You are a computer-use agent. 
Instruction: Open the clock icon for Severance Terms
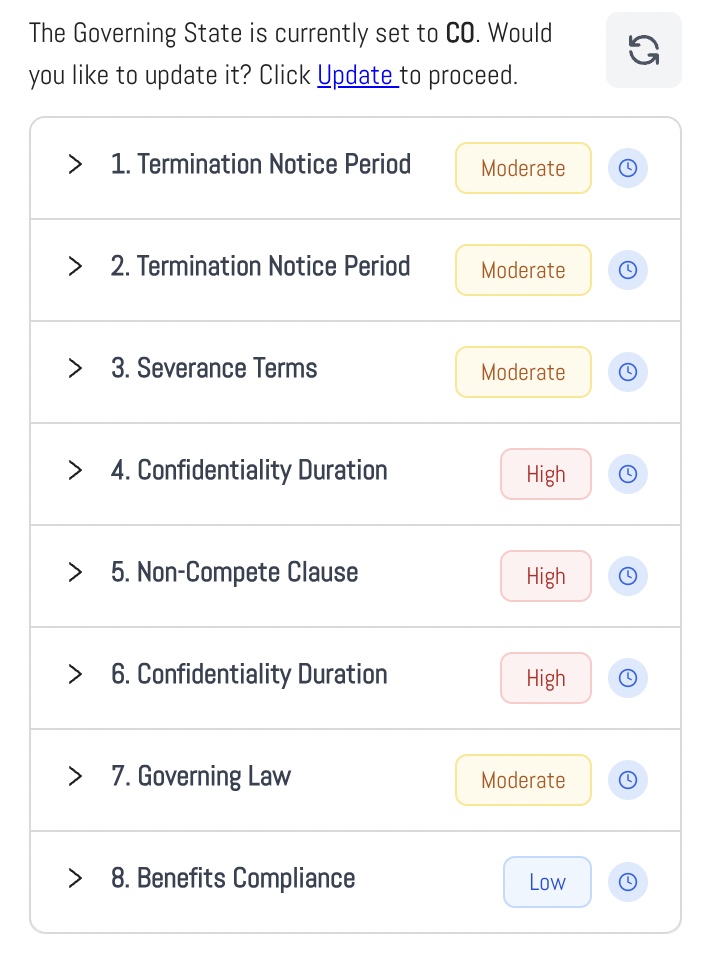(628, 372)
